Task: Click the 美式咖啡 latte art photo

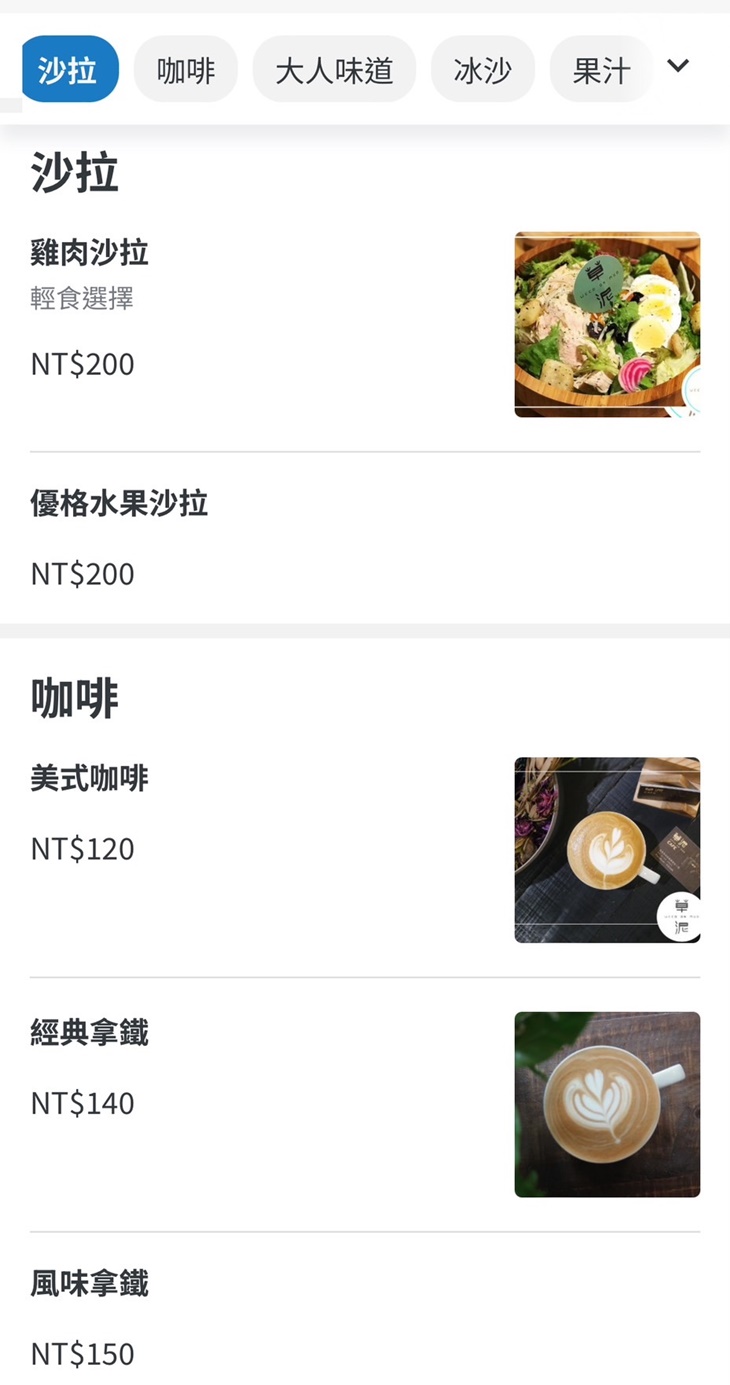Action: [x=606, y=849]
